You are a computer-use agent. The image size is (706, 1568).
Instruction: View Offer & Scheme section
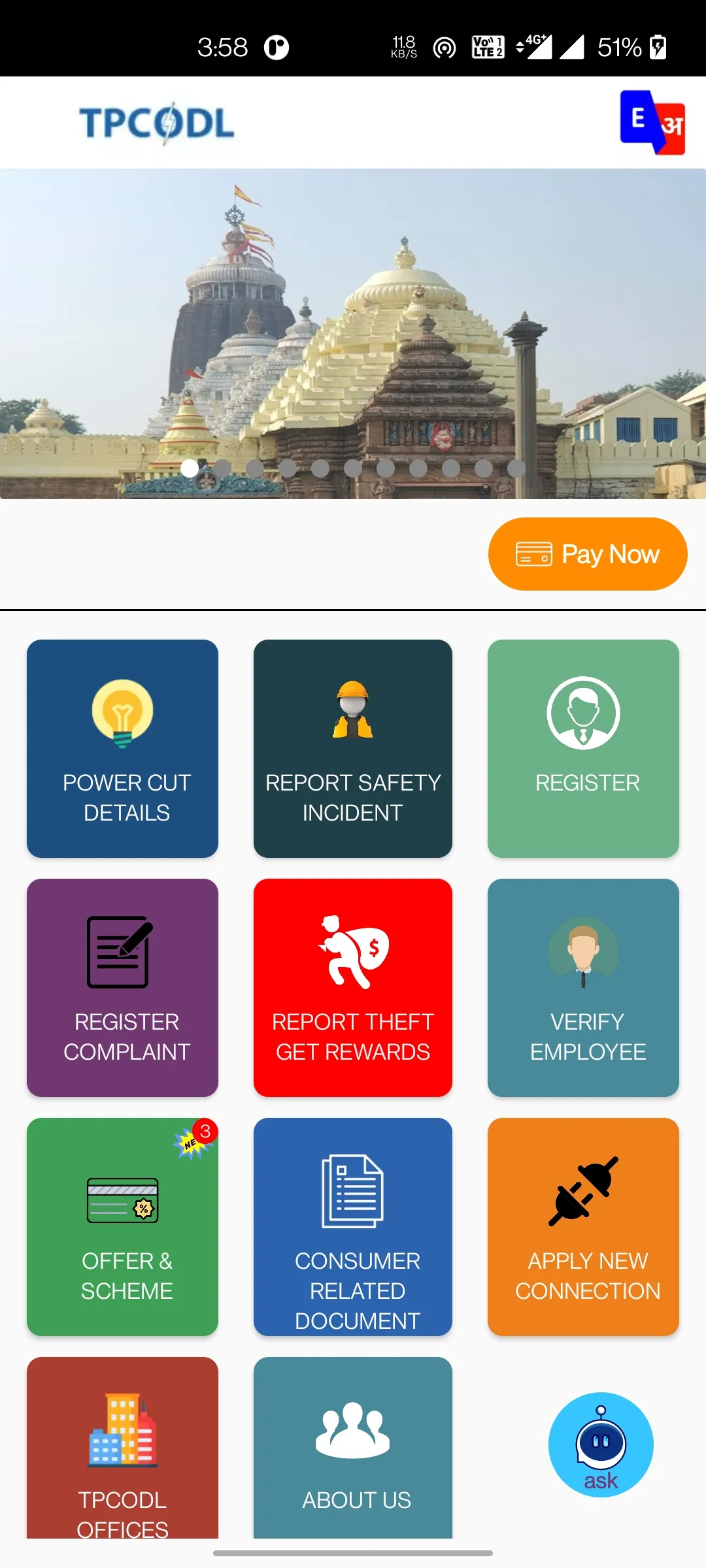(122, 1226)
